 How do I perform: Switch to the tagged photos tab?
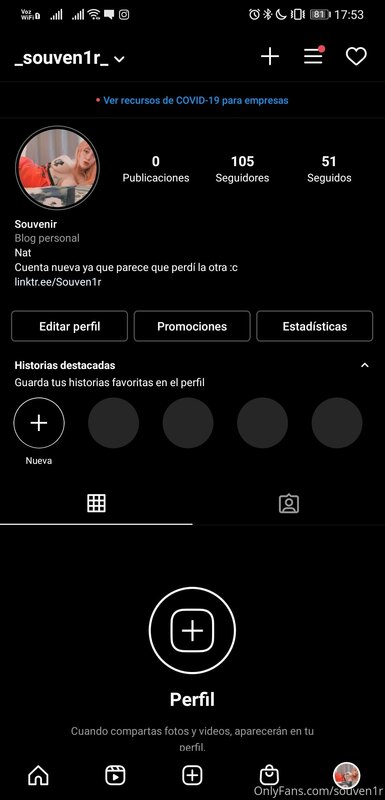click(x=289, y=504)
